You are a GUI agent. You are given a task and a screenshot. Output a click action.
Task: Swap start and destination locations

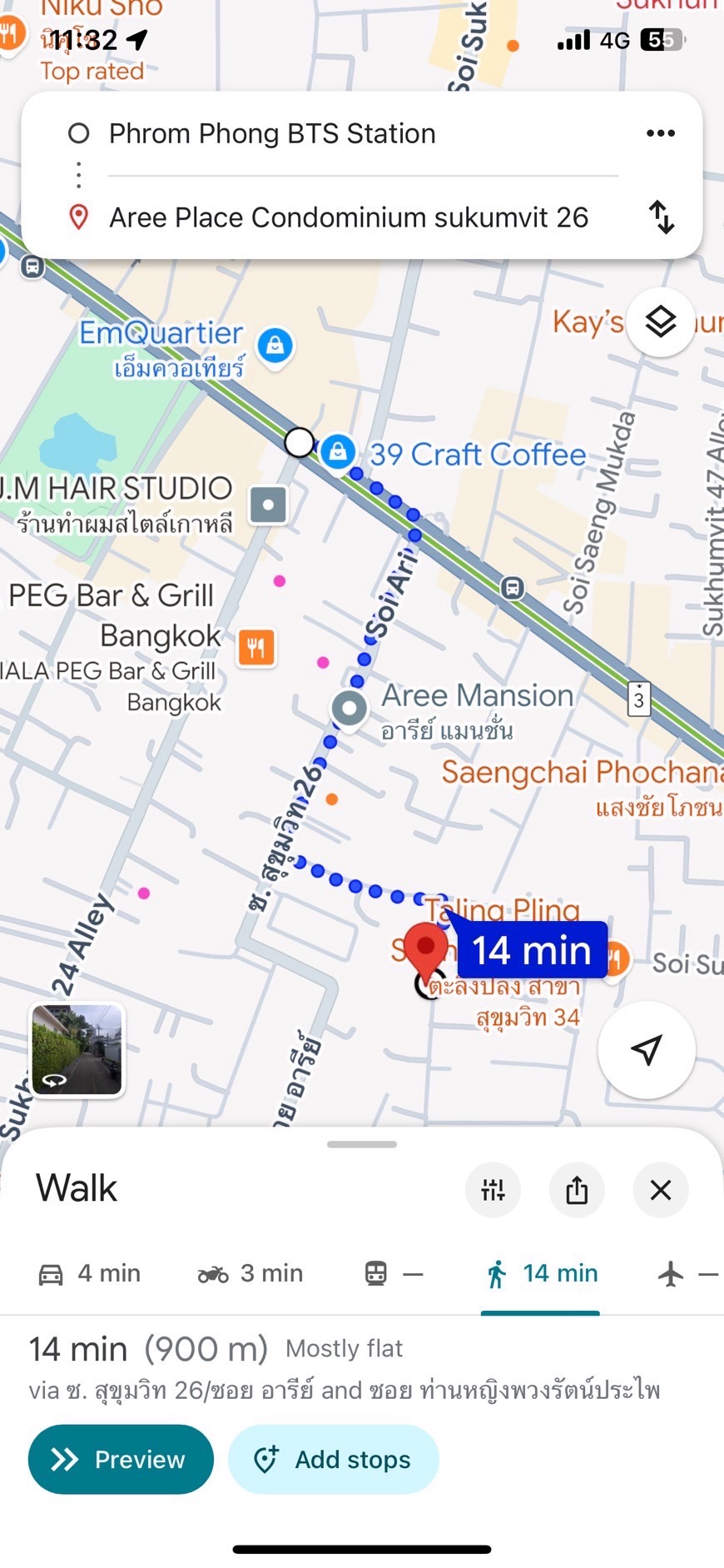(x=661, y=217)
